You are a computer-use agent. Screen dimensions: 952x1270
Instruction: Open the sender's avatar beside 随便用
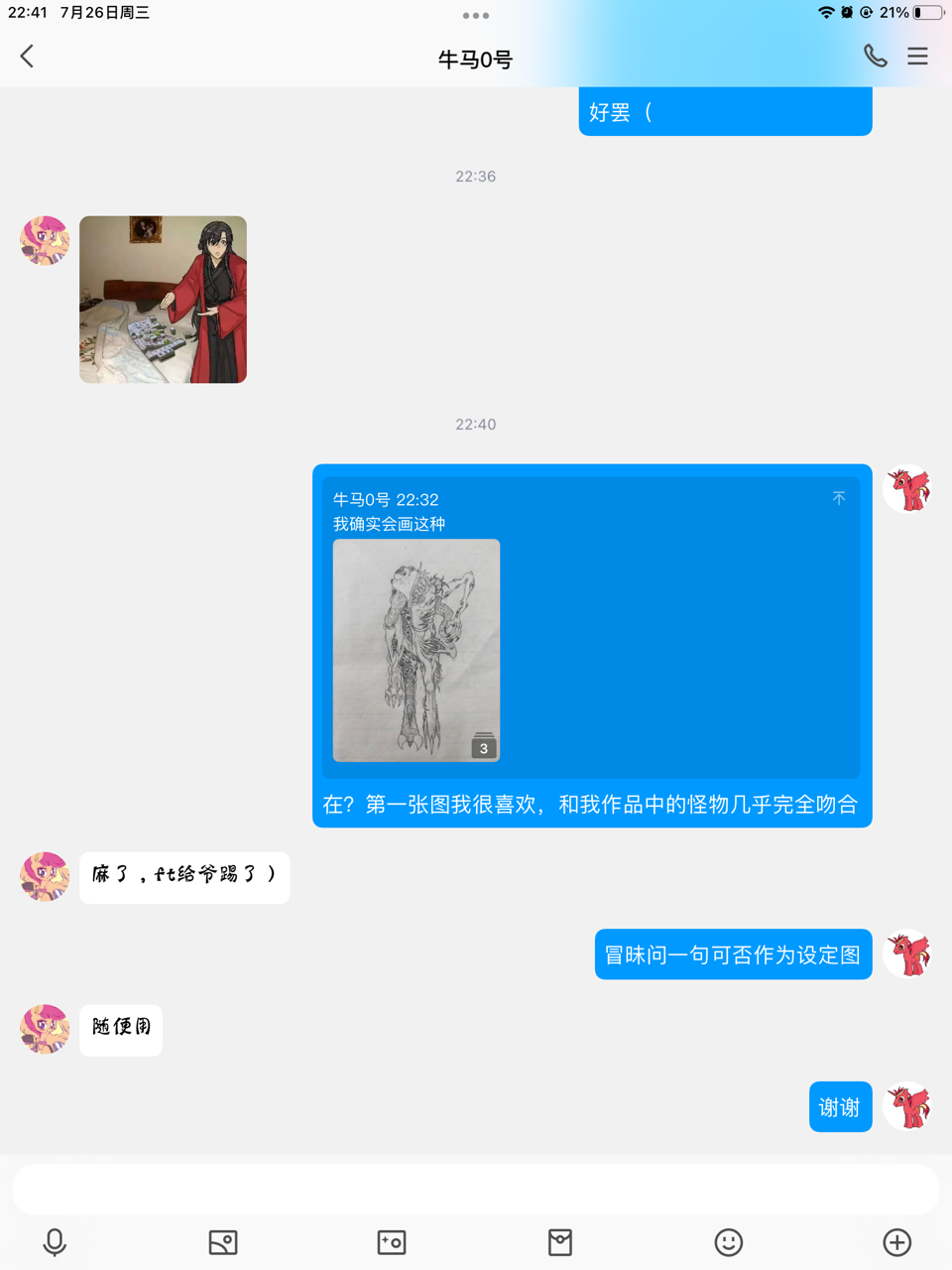[45, 1028]
